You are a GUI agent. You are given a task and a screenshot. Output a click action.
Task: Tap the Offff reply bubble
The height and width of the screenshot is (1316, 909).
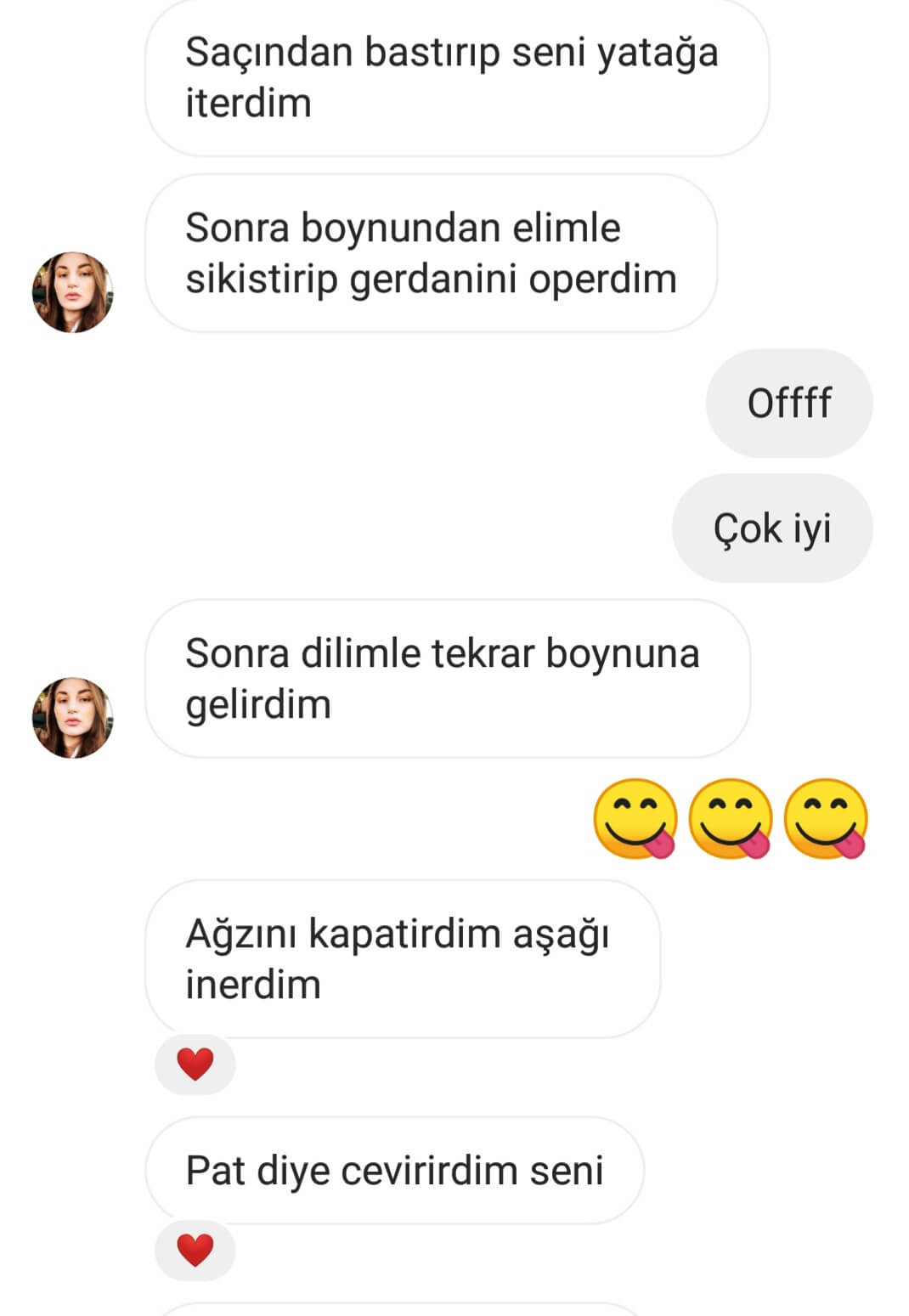point(788,403)
